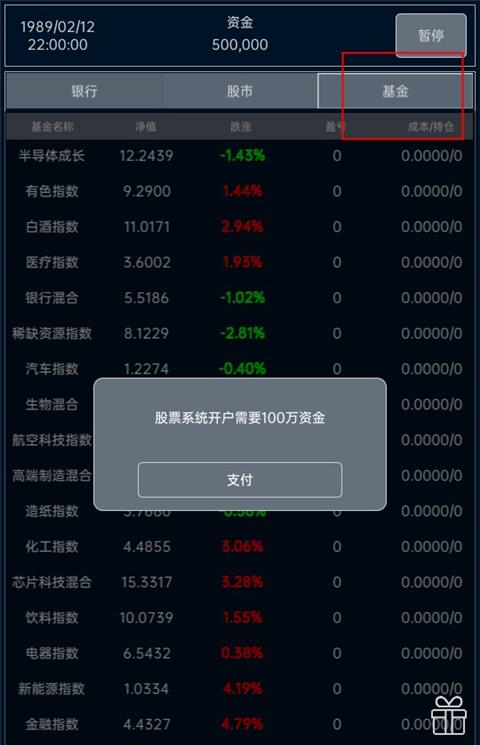The width and height of the screenshot is (480, 745).
Task: Tap the 暂停 pause button
Action: (431, 35)
